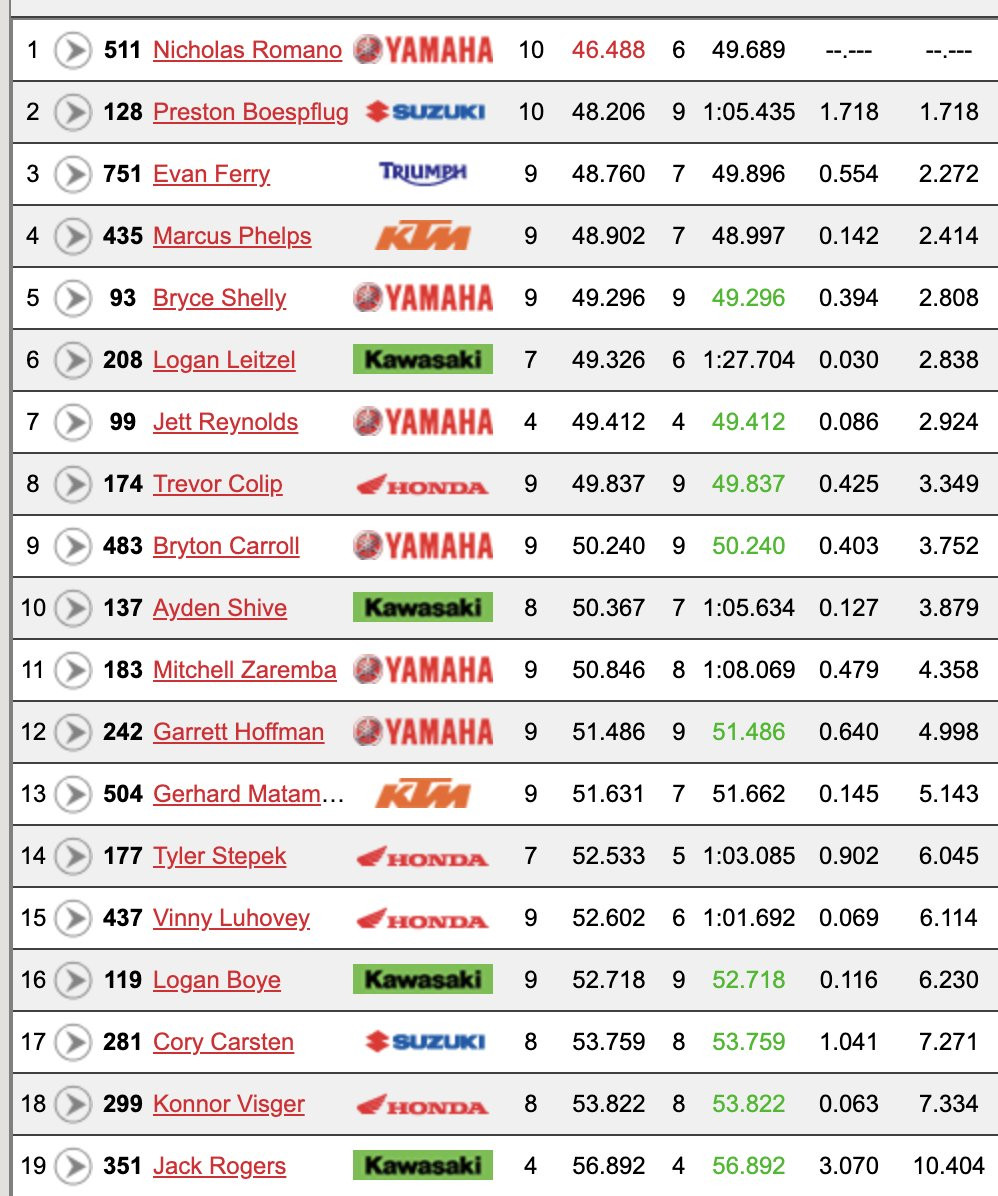Expand the arrow beside Ayden Shive

(72, 608)
